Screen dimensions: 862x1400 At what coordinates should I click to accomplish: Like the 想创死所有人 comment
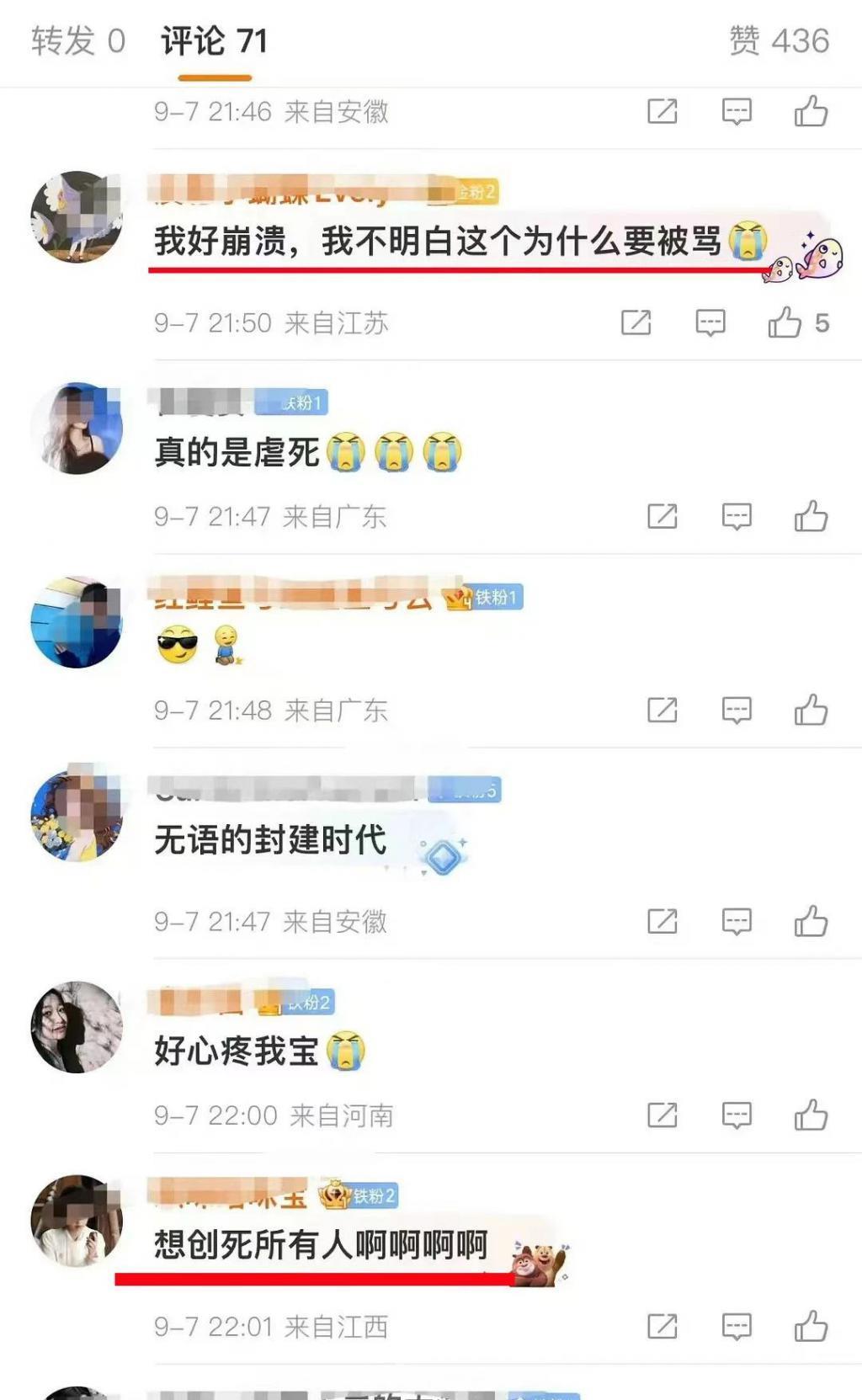[811, 1324]
